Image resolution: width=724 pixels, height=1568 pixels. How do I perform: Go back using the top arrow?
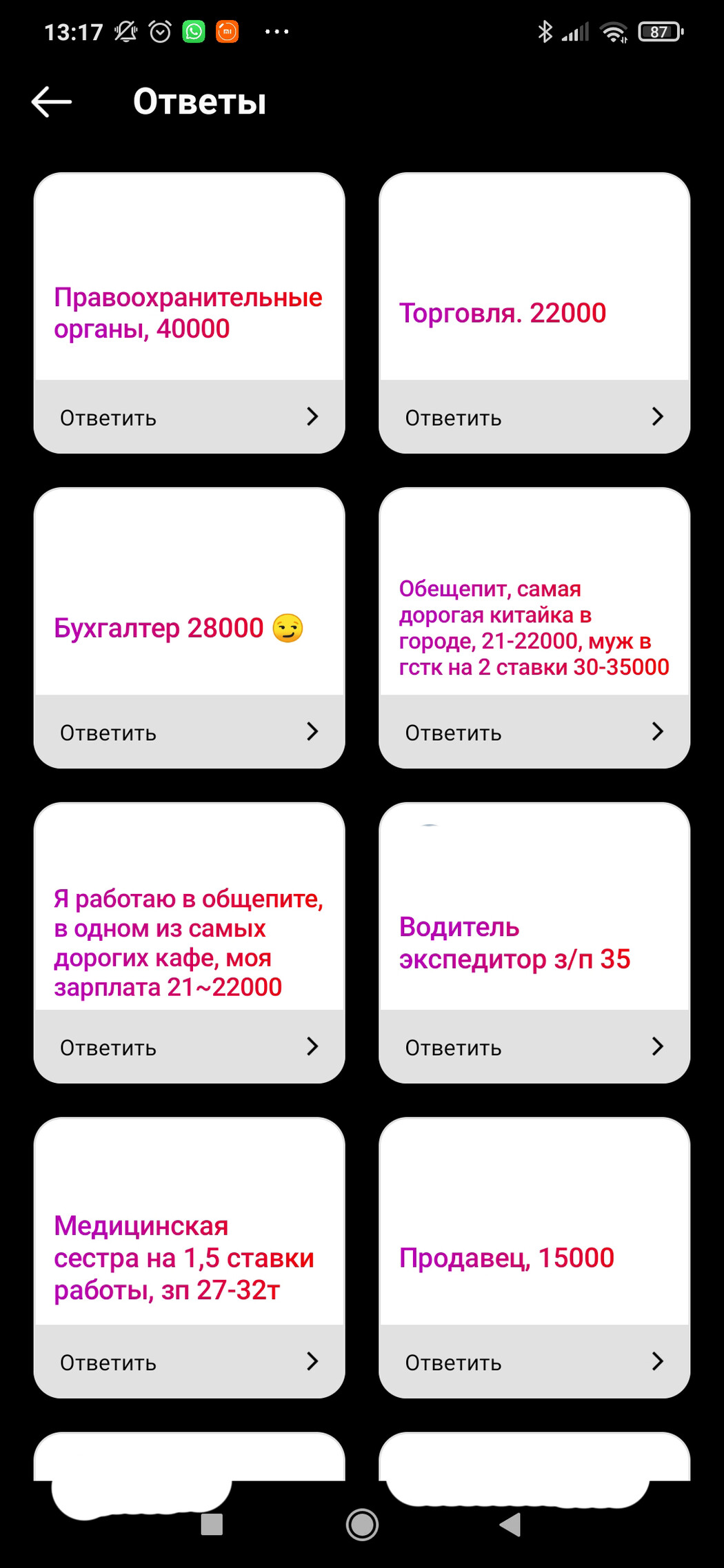coord(52,102)
